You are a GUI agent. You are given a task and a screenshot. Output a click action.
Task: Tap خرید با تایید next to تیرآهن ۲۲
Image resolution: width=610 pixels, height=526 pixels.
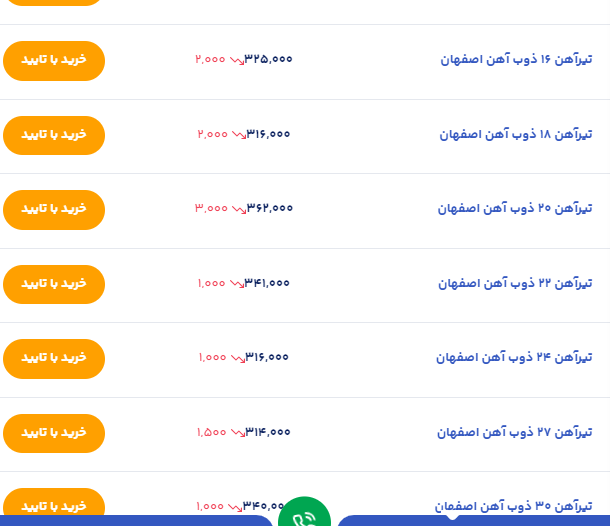coord(54,284)
